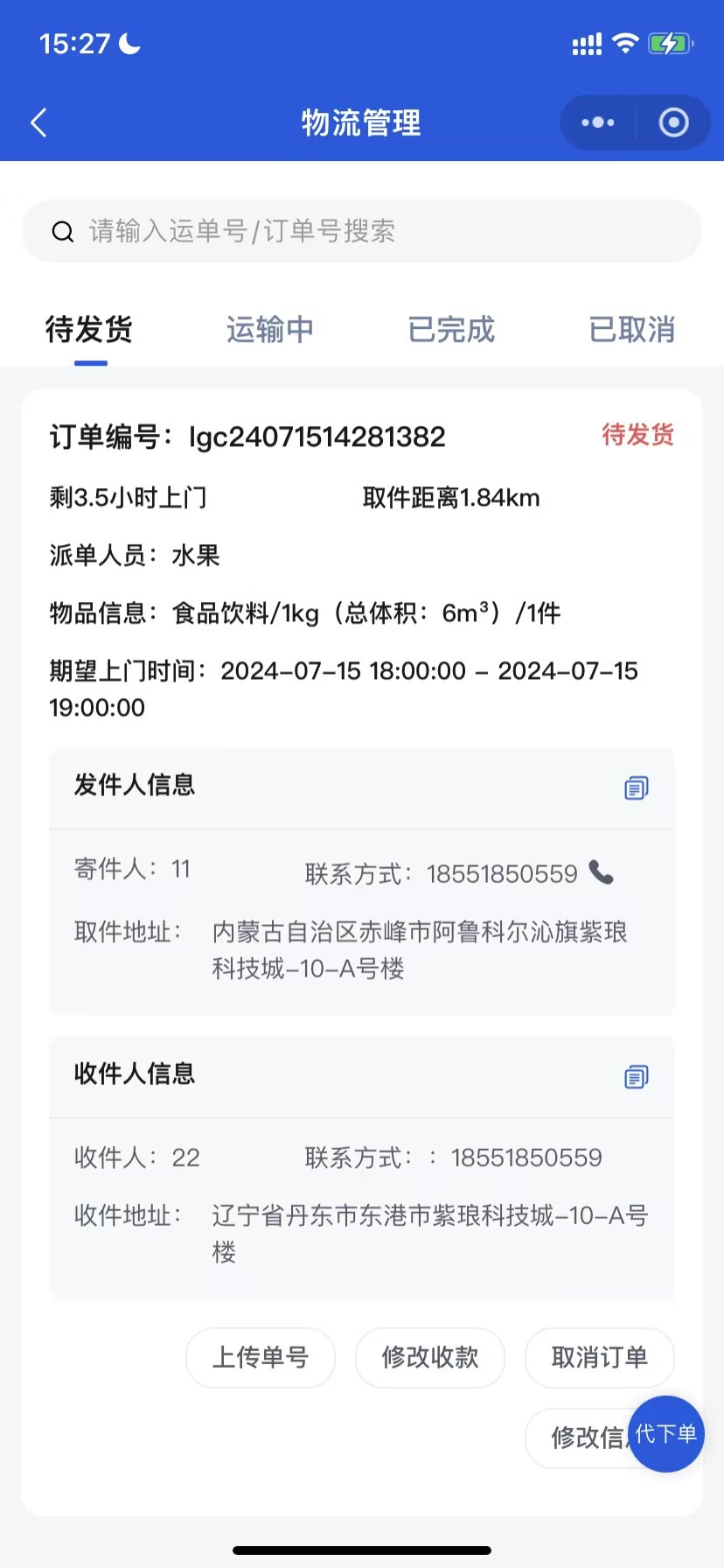724x1568 pixels.
Task: Tap the 取消订单 button
Action: pyautogui.click(x=599, y=1357)
